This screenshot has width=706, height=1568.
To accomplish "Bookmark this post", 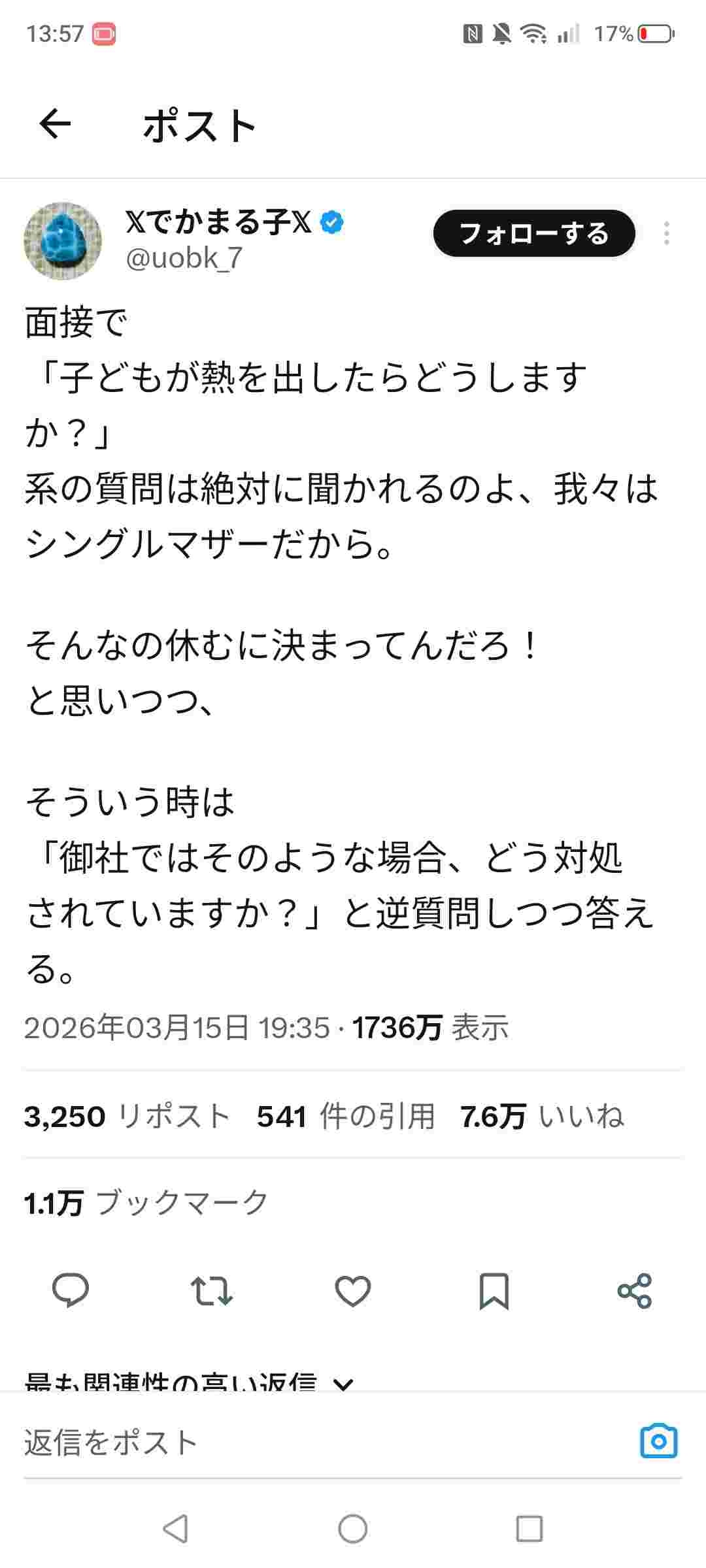I will tap(494, 1291).
